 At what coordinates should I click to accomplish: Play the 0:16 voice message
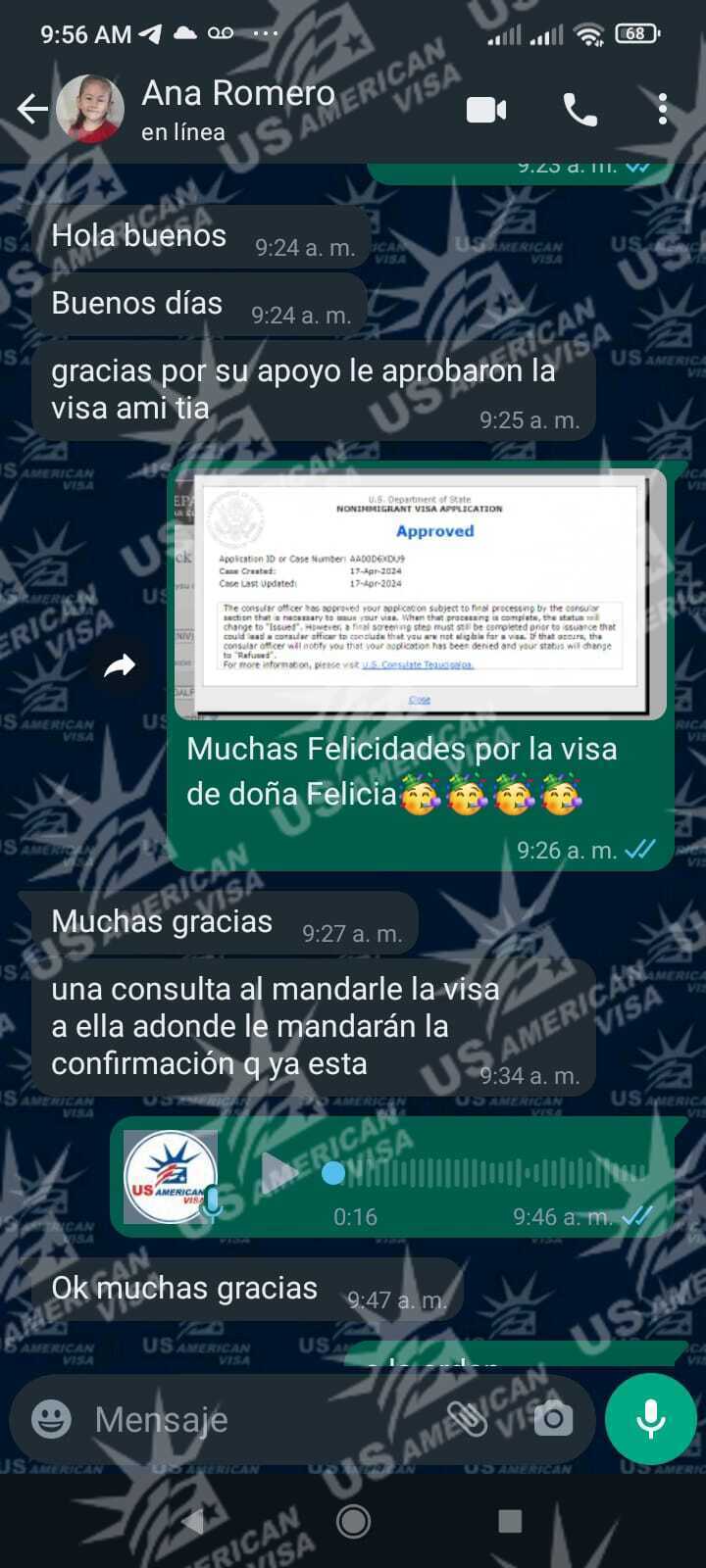coord(278,1171)
